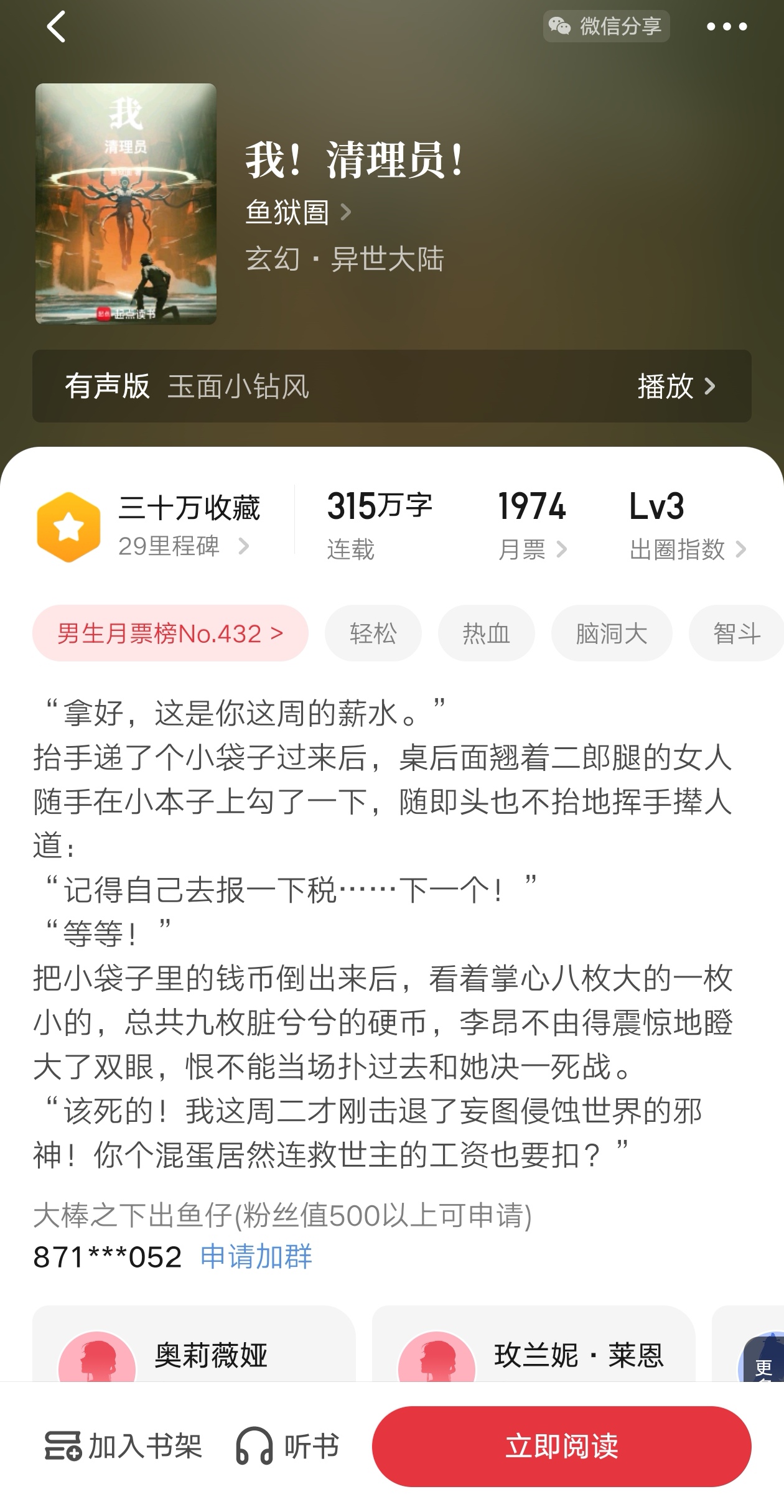This screenshot has height=1512, width=784.
Task: Play the 有声版 audiobook
Action: [676, 386]
